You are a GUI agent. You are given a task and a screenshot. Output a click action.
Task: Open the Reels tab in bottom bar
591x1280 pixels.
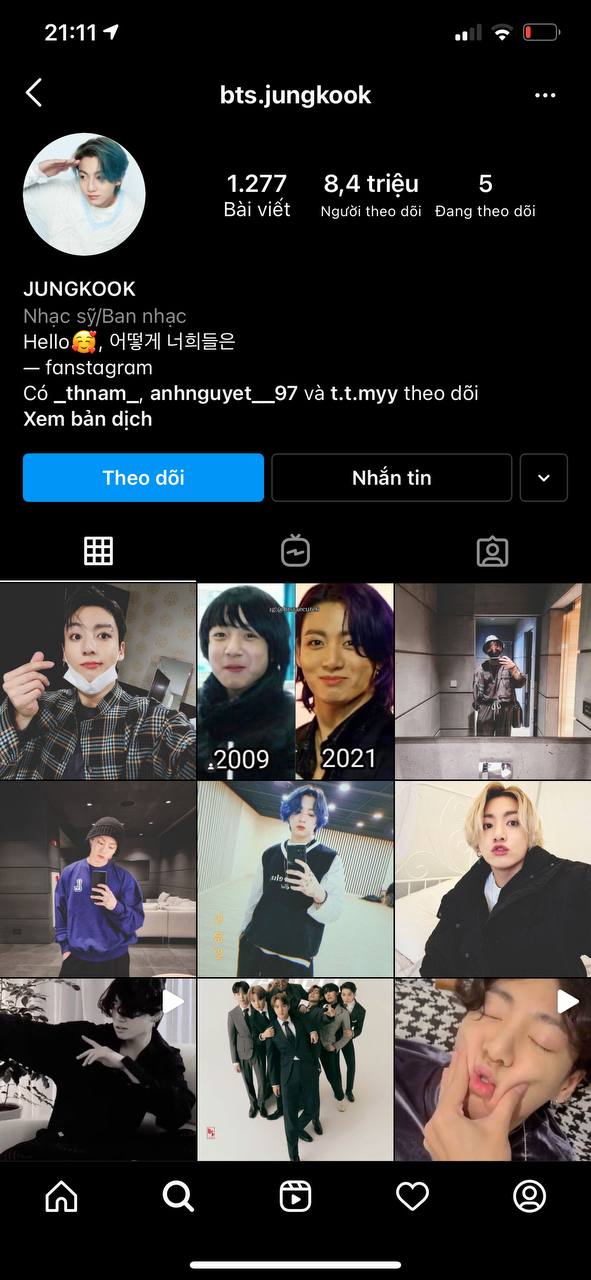[x=295, y=1196]
